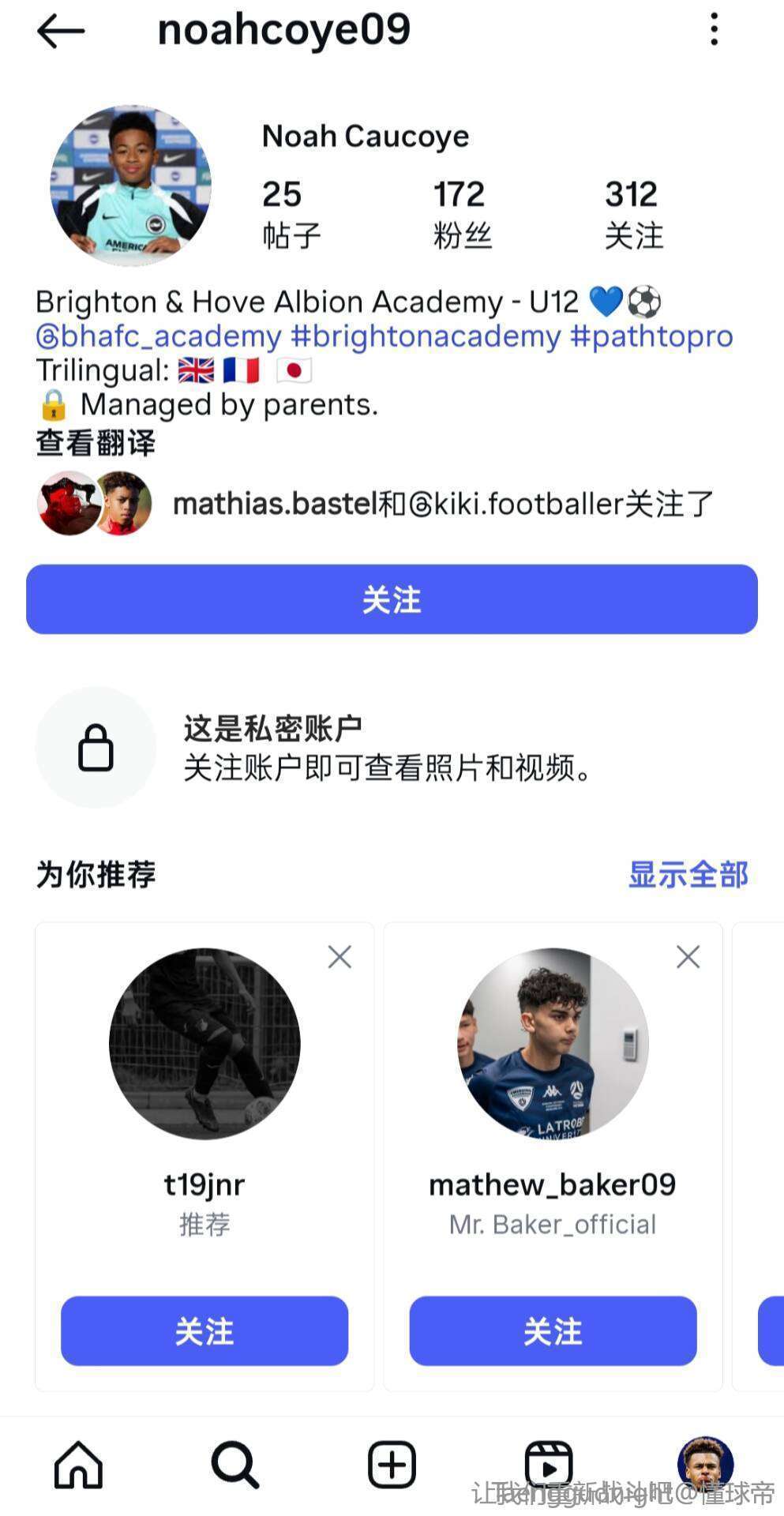Switch to the Search tab
The height and width of the screenshot is (1516, 784).
234,1465
